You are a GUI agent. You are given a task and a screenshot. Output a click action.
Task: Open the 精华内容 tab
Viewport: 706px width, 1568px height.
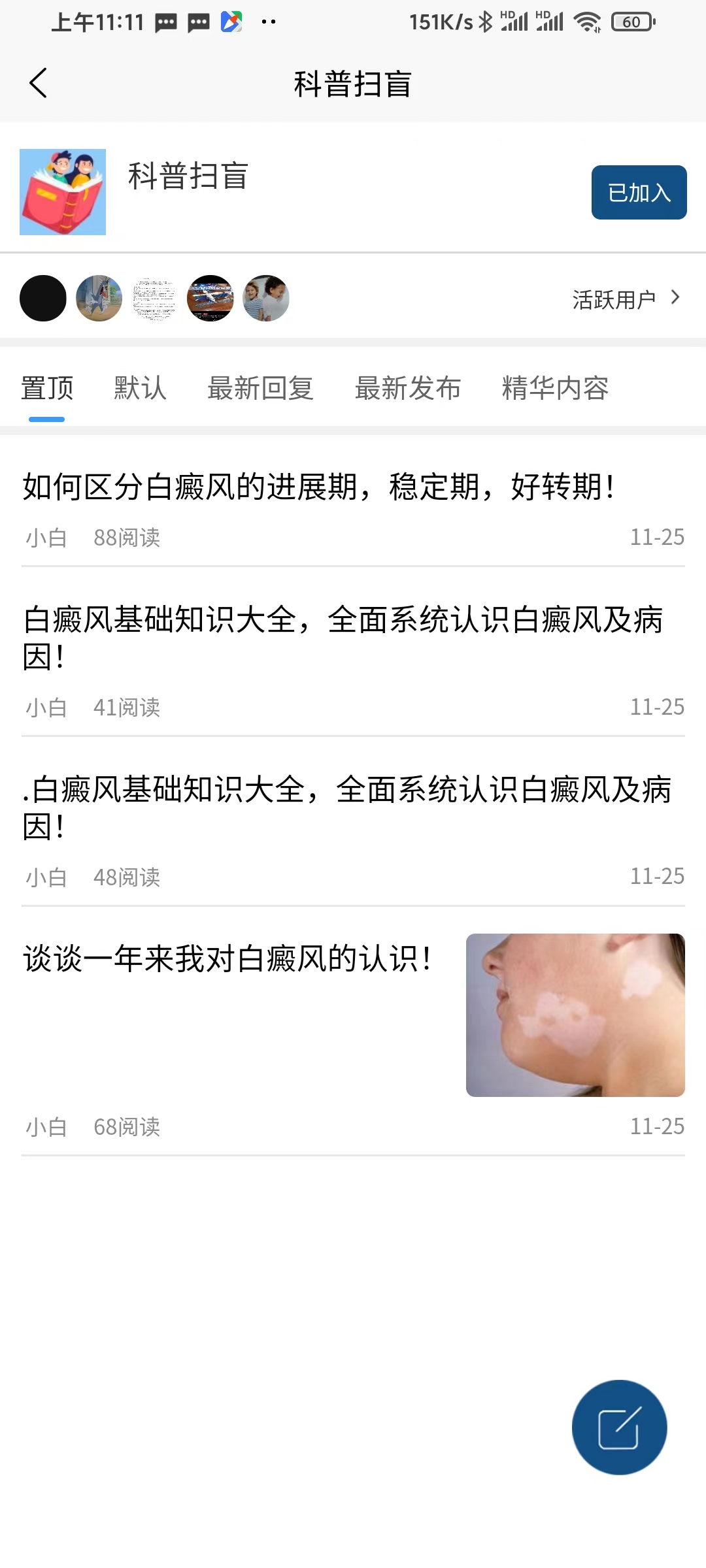point(555,388)
